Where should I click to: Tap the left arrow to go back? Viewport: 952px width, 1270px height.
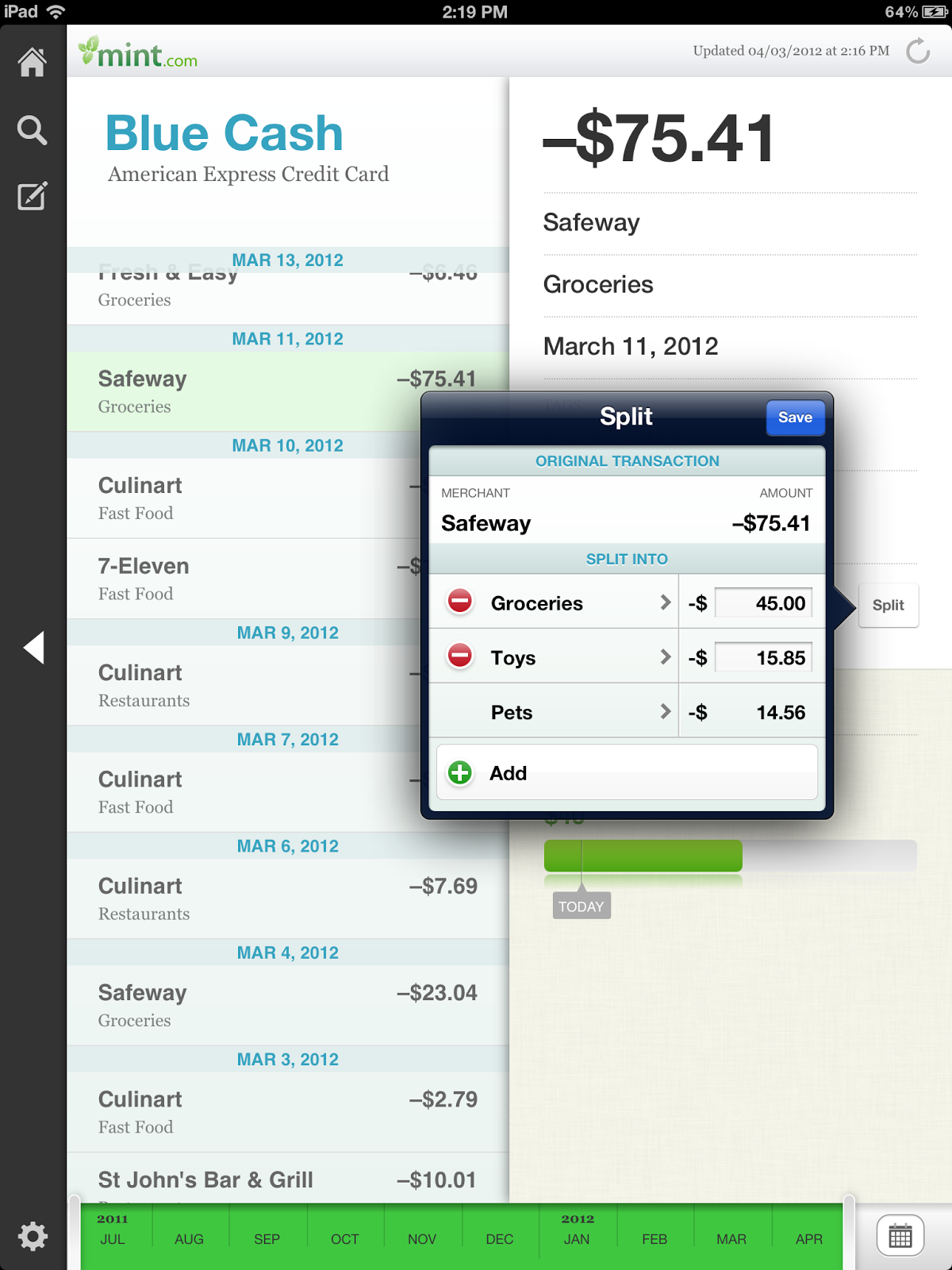pos(33,648)
